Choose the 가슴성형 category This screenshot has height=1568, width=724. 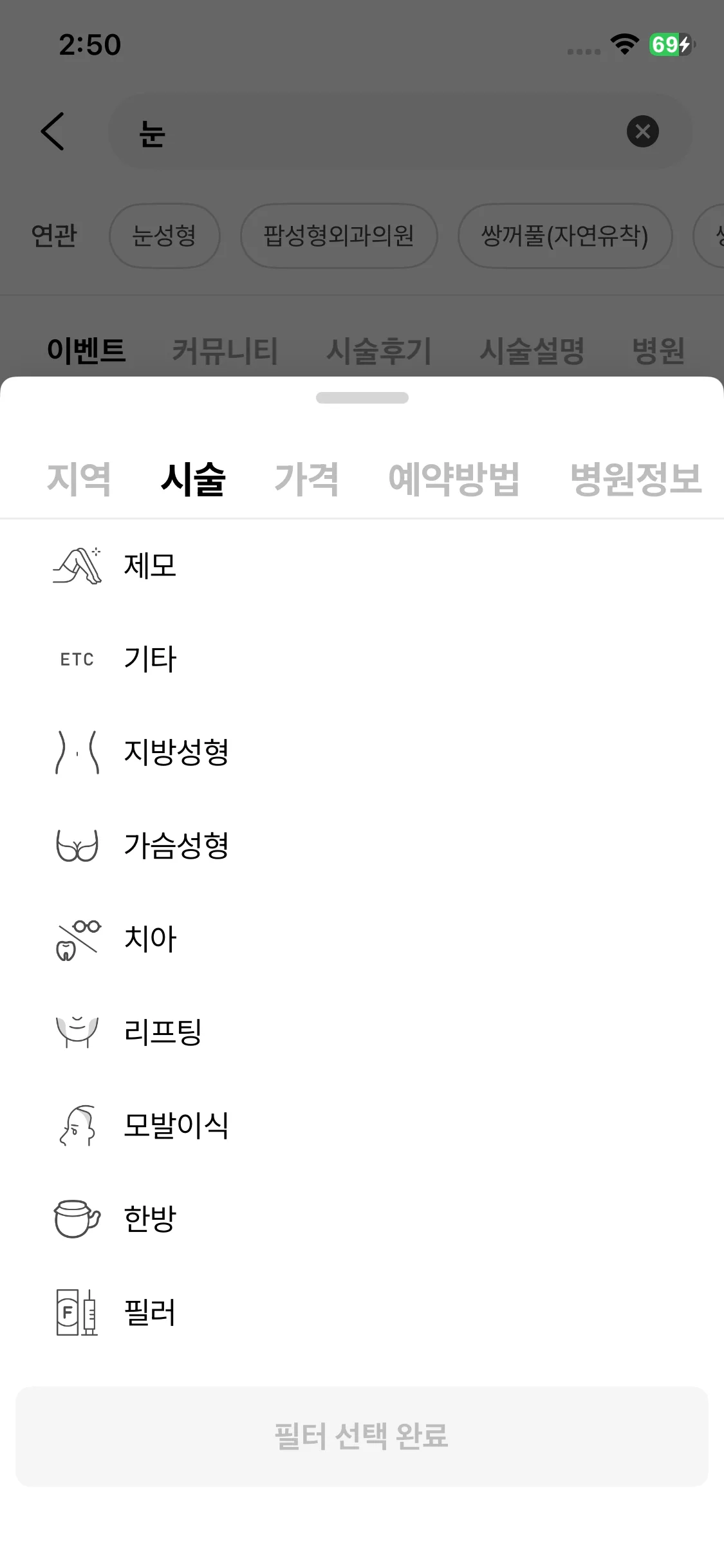point(176,845)
